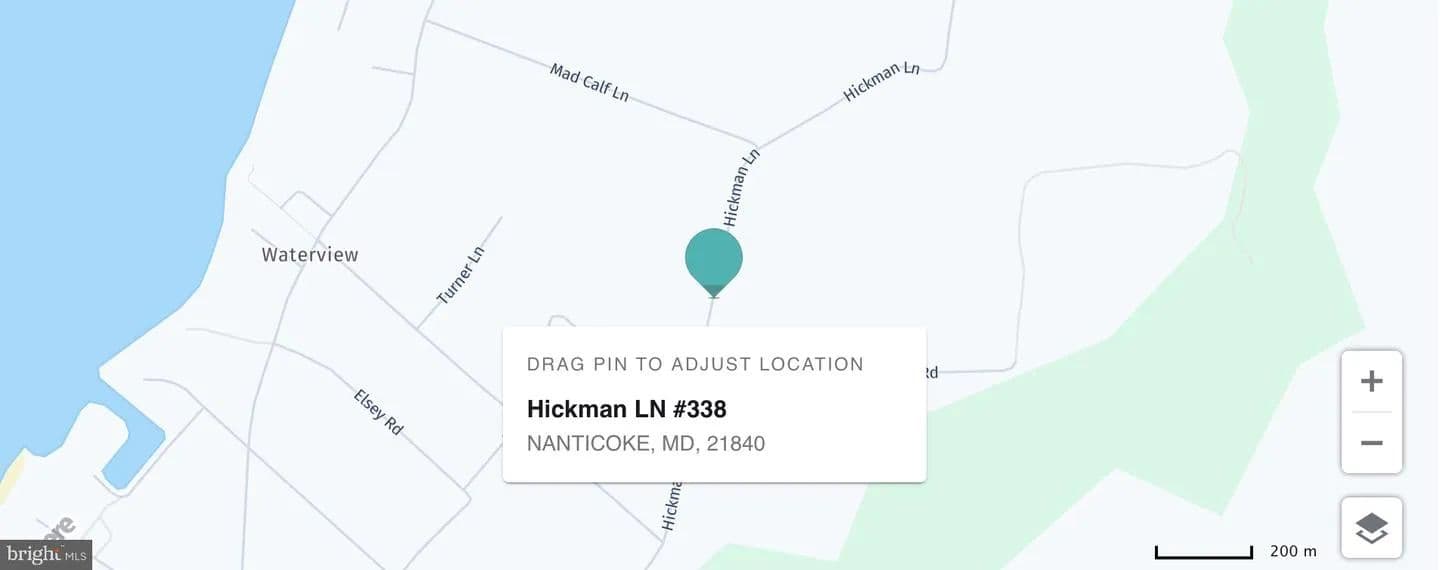This screenshot has width=1440, height=570.
Task: Zoom in on the map
Action: pyautogui.click(x=1371, y=382)
